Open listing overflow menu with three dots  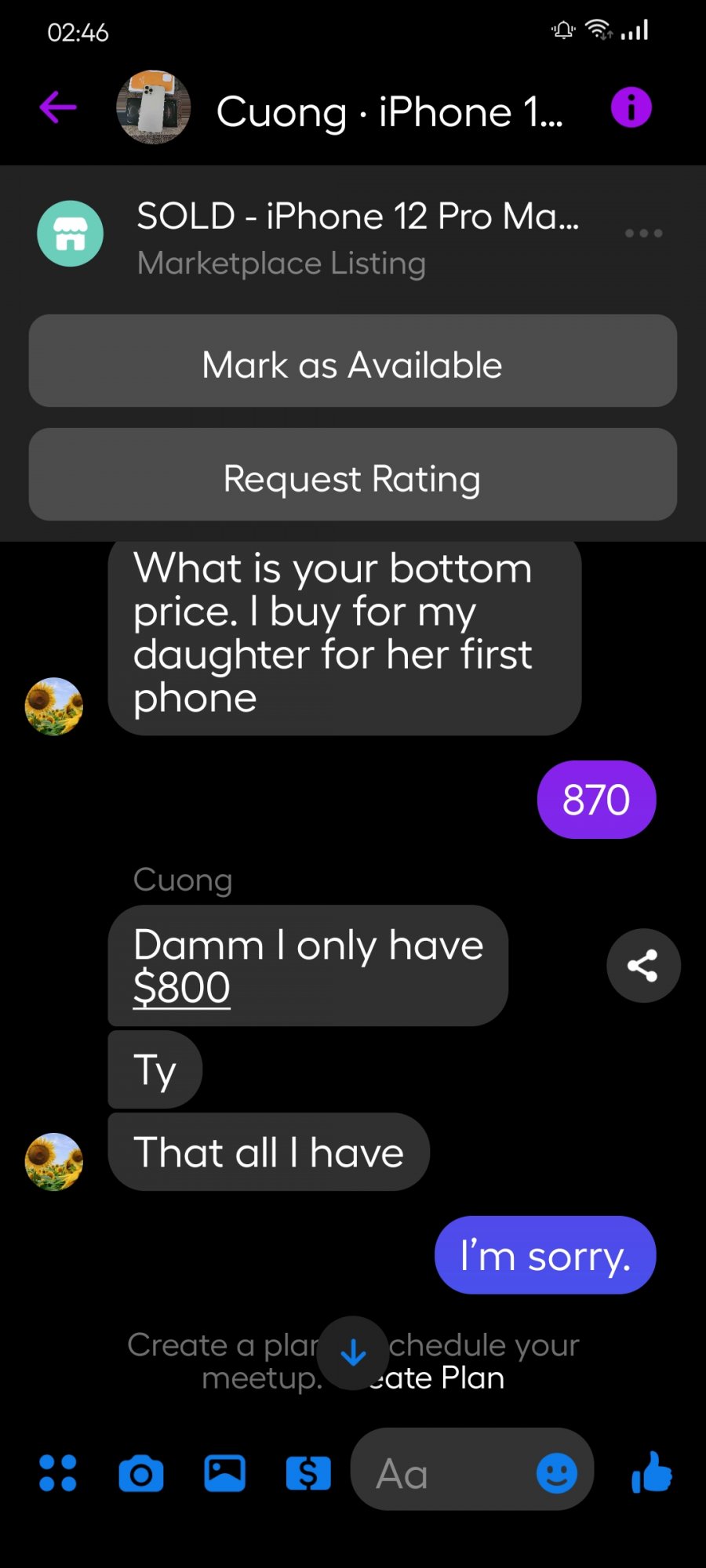point(643,233)
